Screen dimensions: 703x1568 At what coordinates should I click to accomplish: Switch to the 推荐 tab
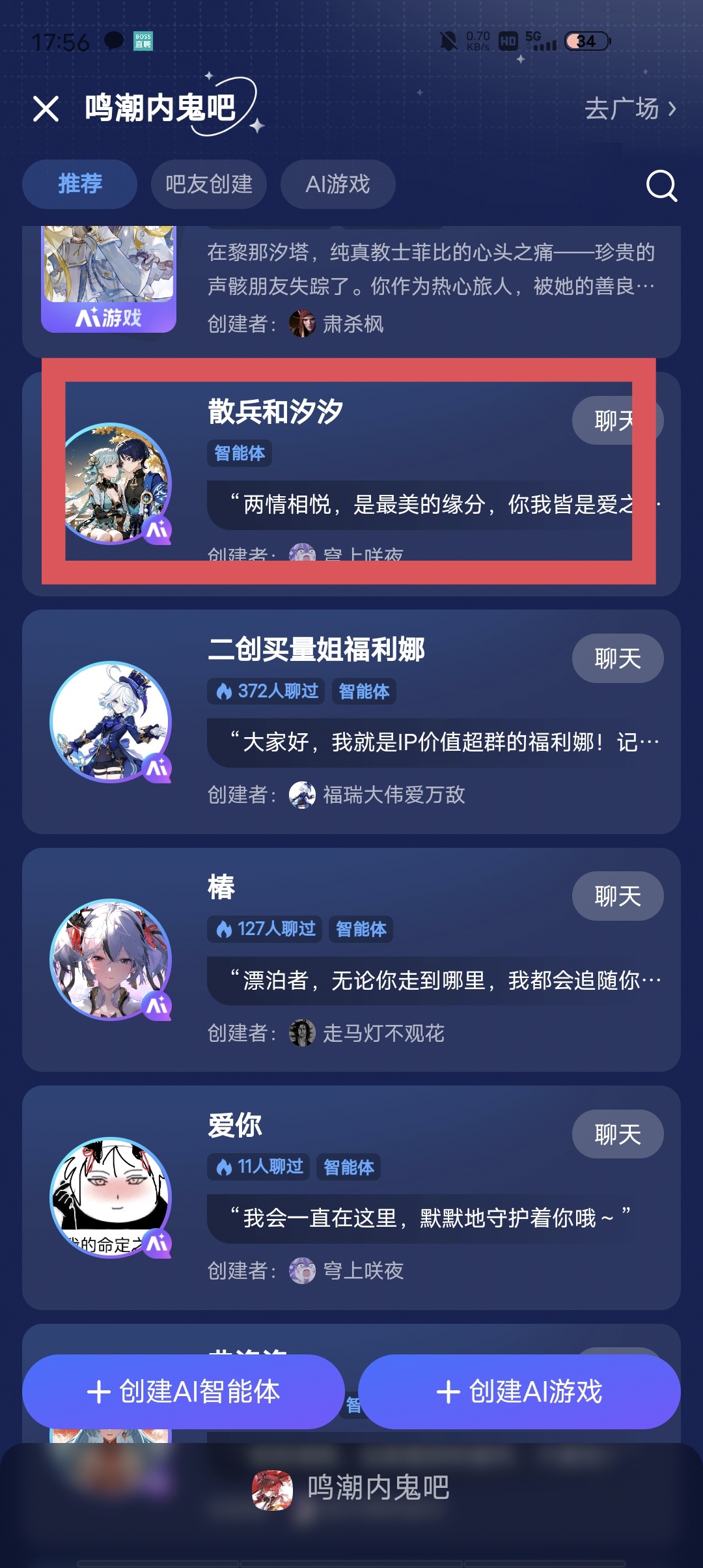pos(79,184)
